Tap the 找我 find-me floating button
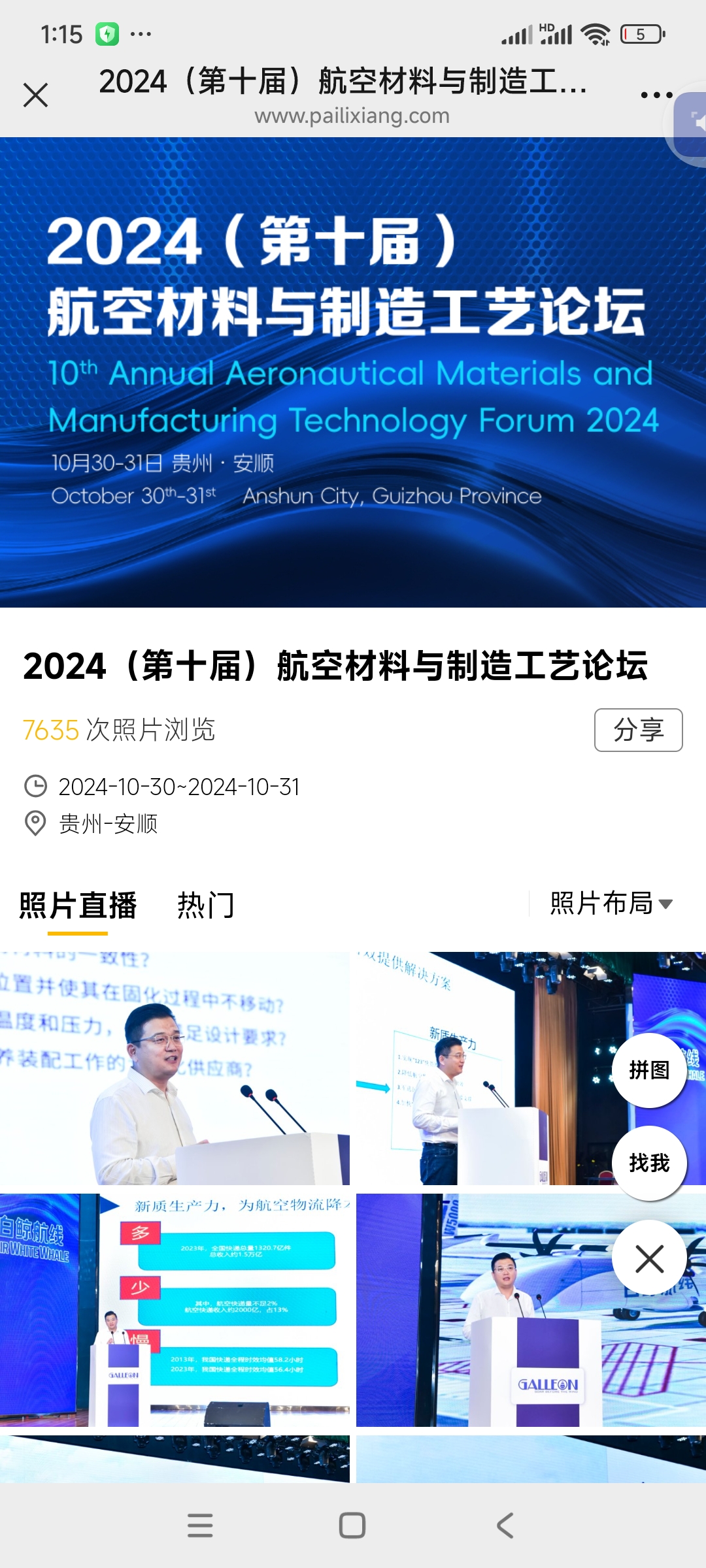Screen dimensions: 706x1568 [648, 1163]
